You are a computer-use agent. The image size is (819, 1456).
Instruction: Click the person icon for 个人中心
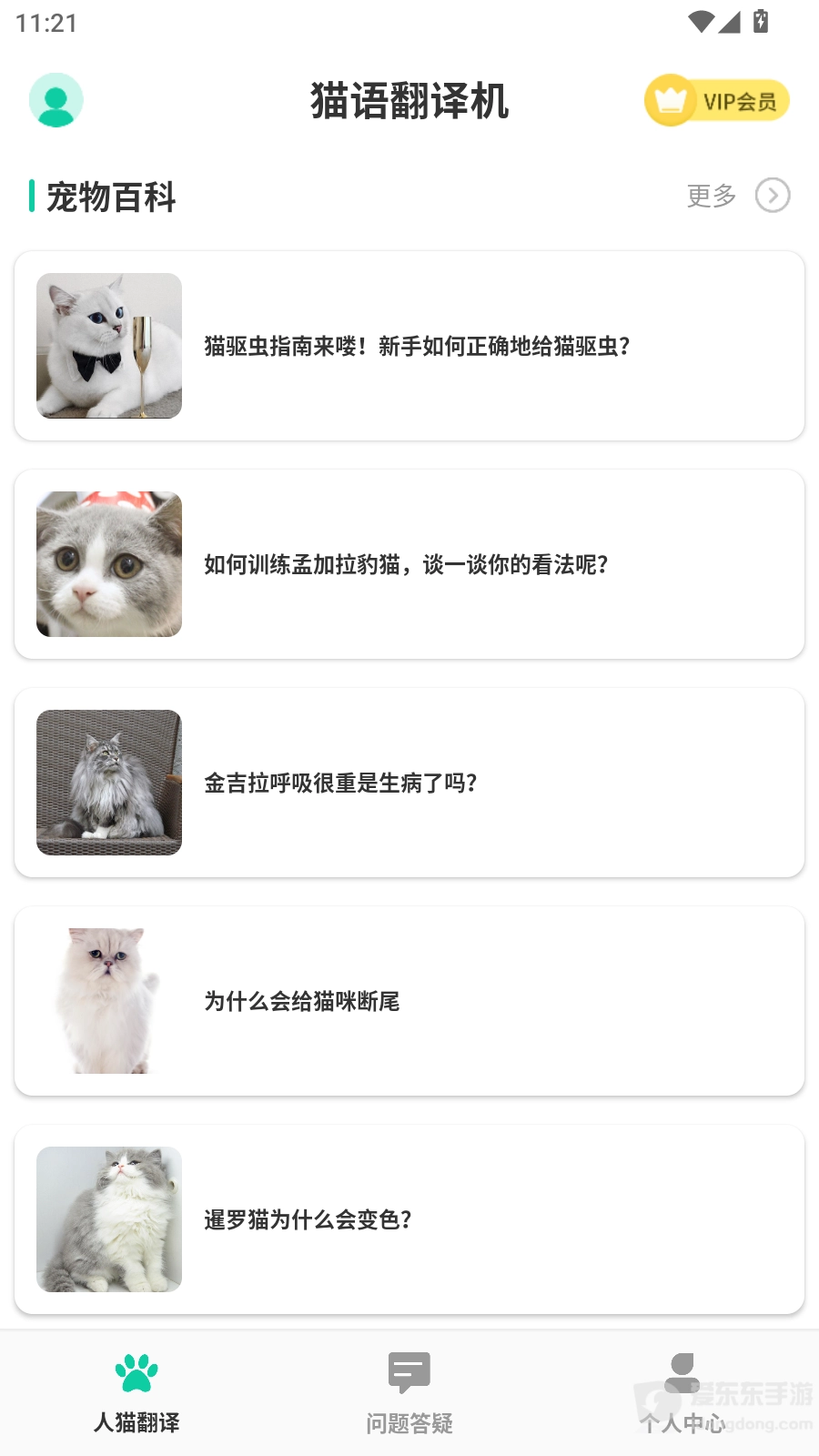click(x=682, y=1370)
